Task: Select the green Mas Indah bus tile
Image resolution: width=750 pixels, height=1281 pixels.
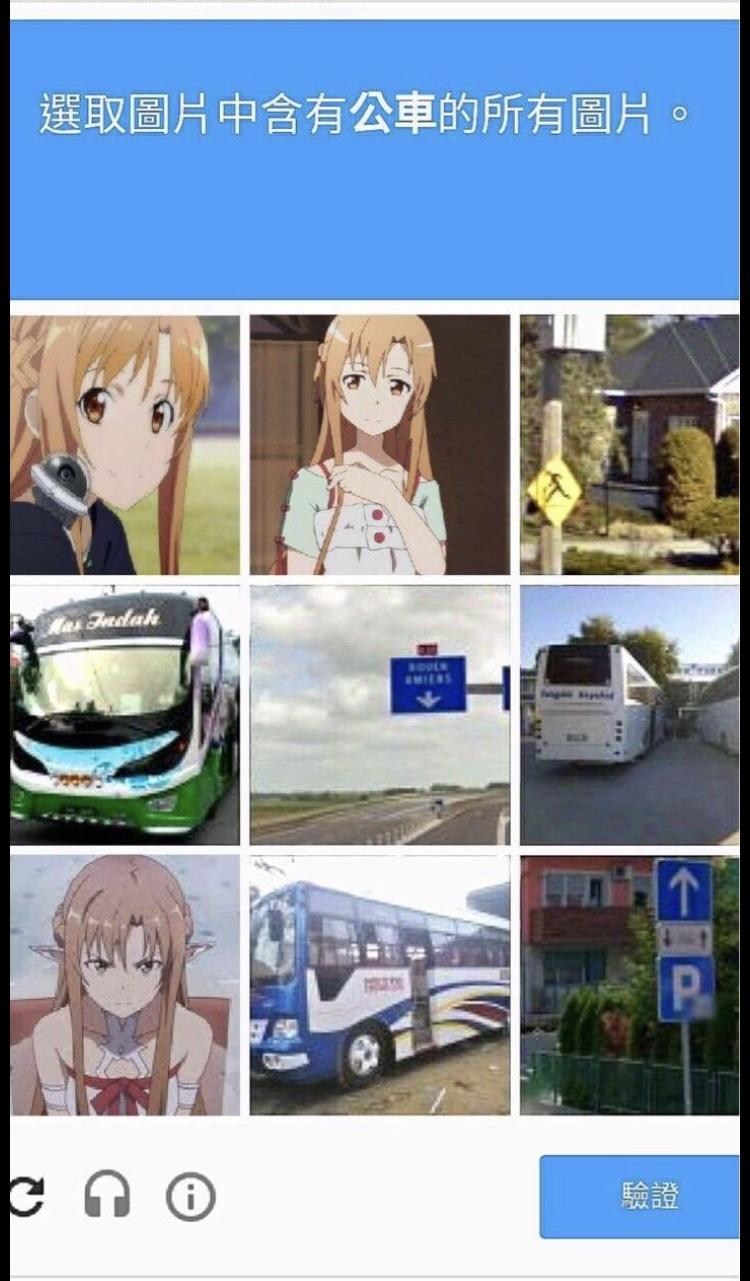Action: pyautogui.click(x=125, y=715)
